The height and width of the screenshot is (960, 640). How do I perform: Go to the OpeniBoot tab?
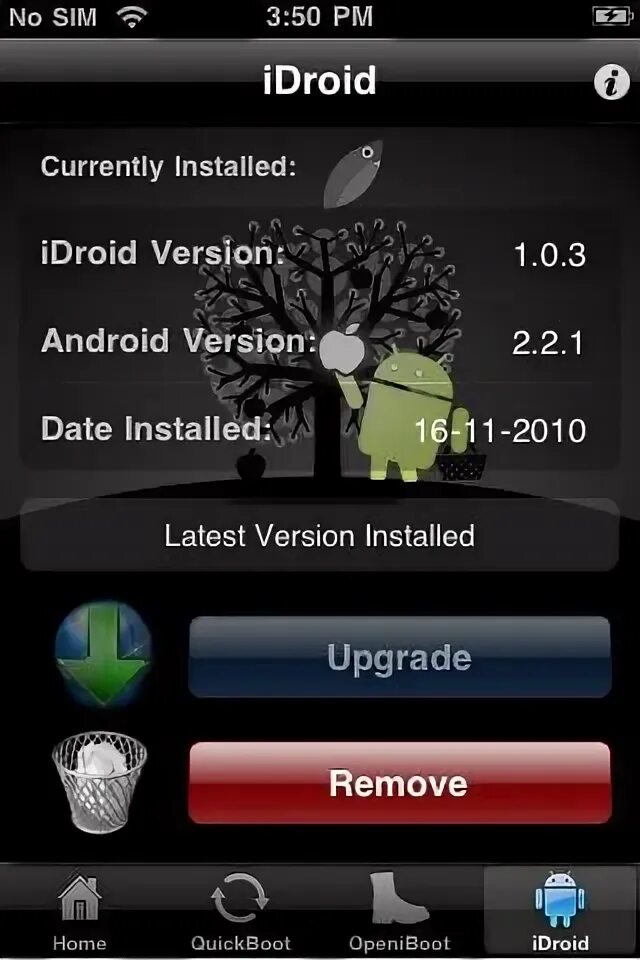pos(399,911)
